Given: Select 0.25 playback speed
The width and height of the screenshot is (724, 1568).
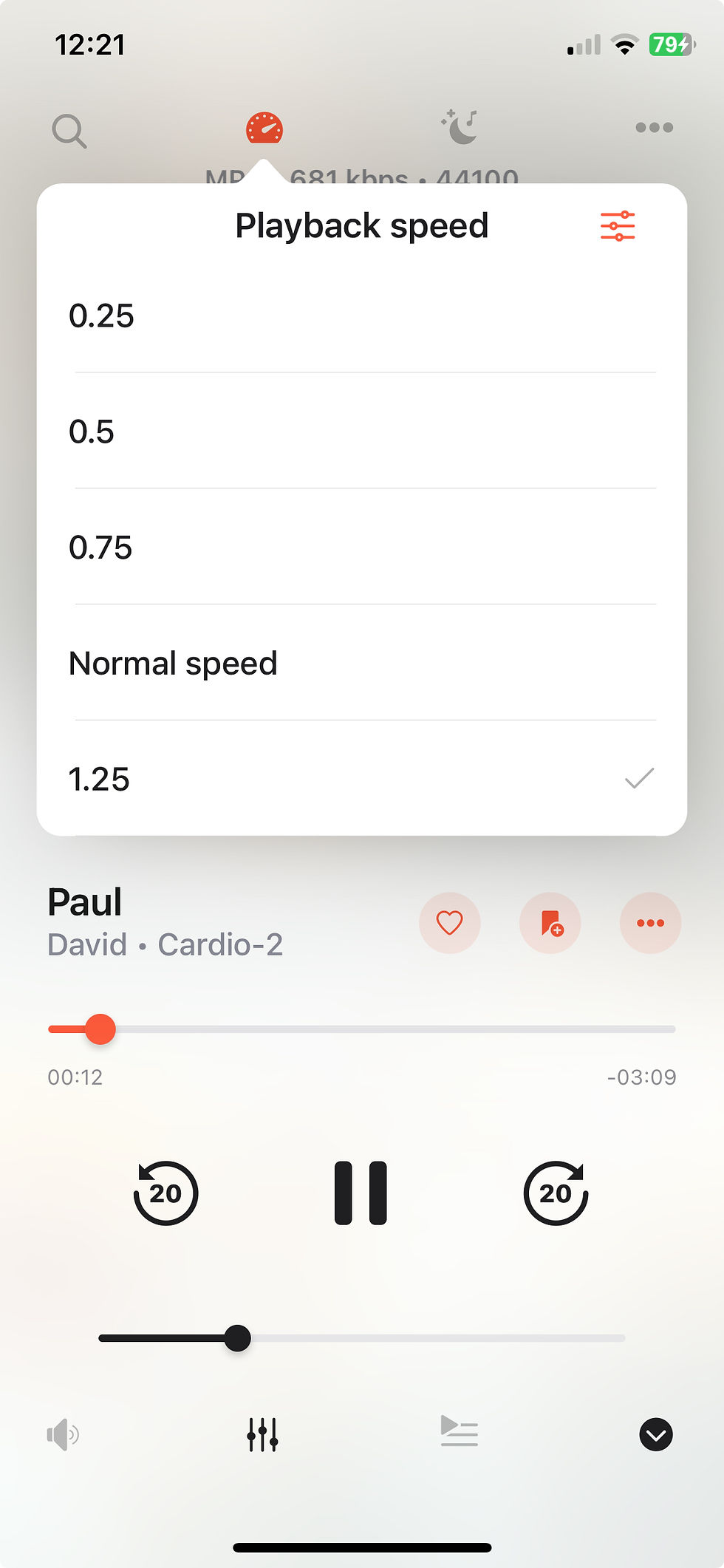Looking at the screenshot, I should click(362, 316).
